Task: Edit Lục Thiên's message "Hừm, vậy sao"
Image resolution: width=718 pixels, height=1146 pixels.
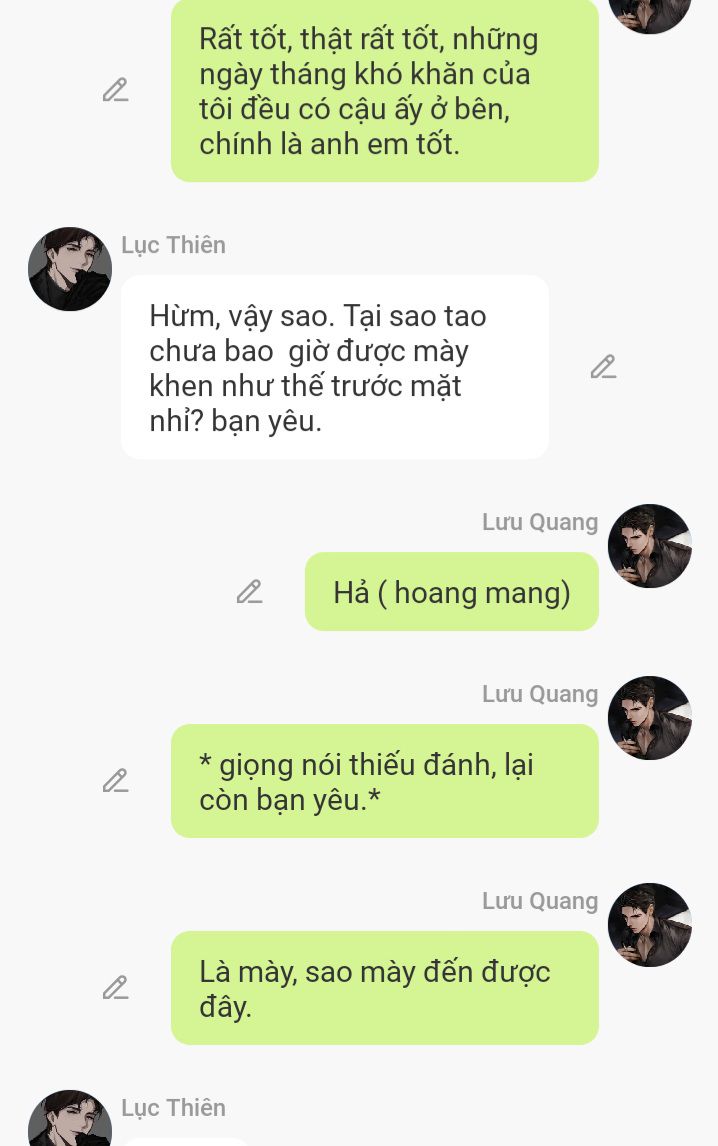Action: click(603, 367)
